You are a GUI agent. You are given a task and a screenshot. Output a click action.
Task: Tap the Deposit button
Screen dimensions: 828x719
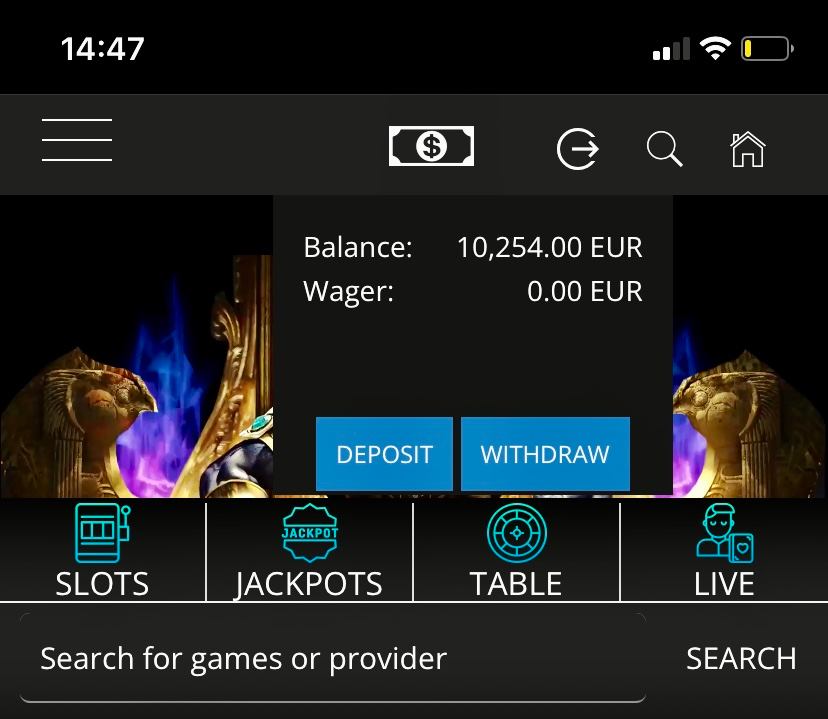click(384, 454)
